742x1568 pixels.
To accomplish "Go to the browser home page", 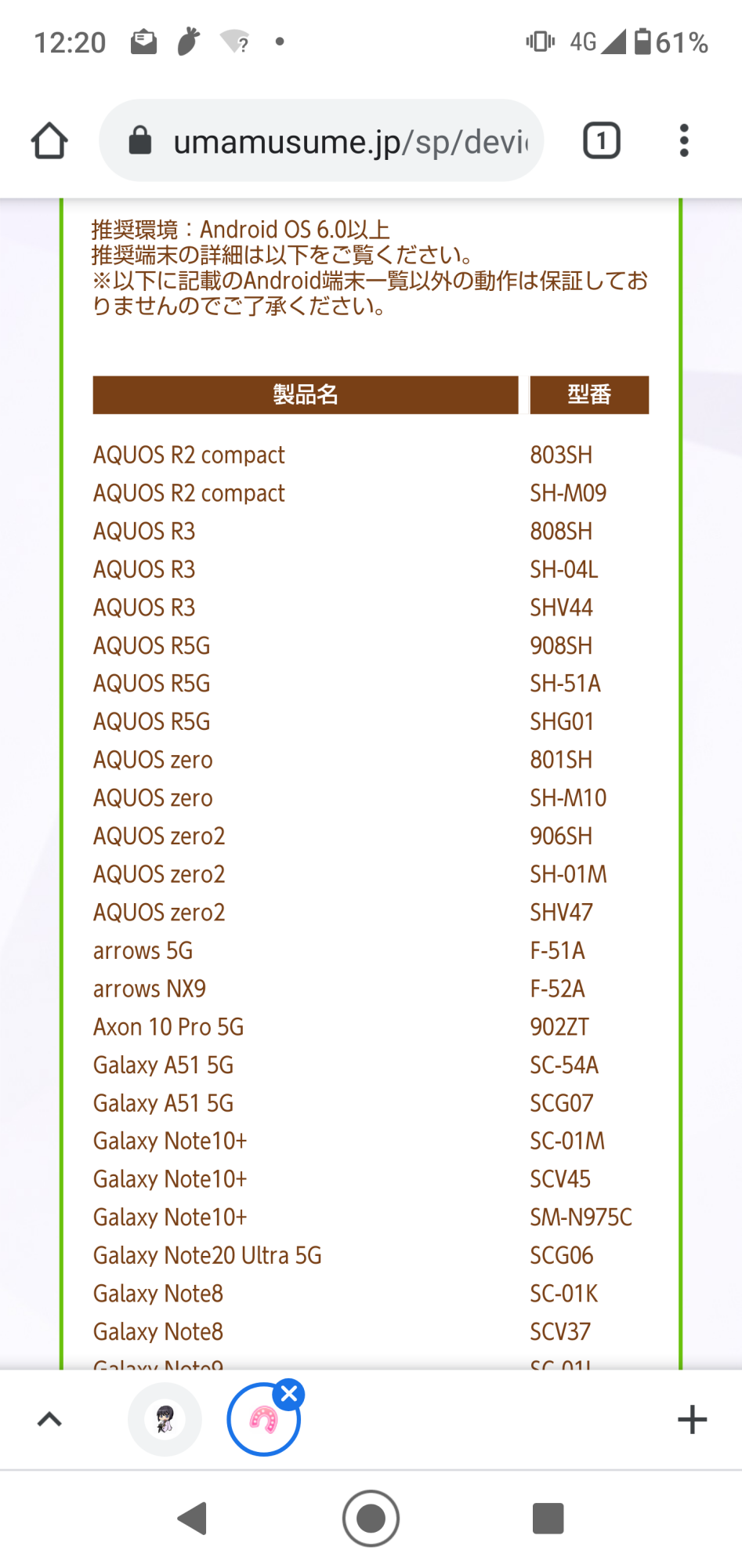I will point(49,141).
